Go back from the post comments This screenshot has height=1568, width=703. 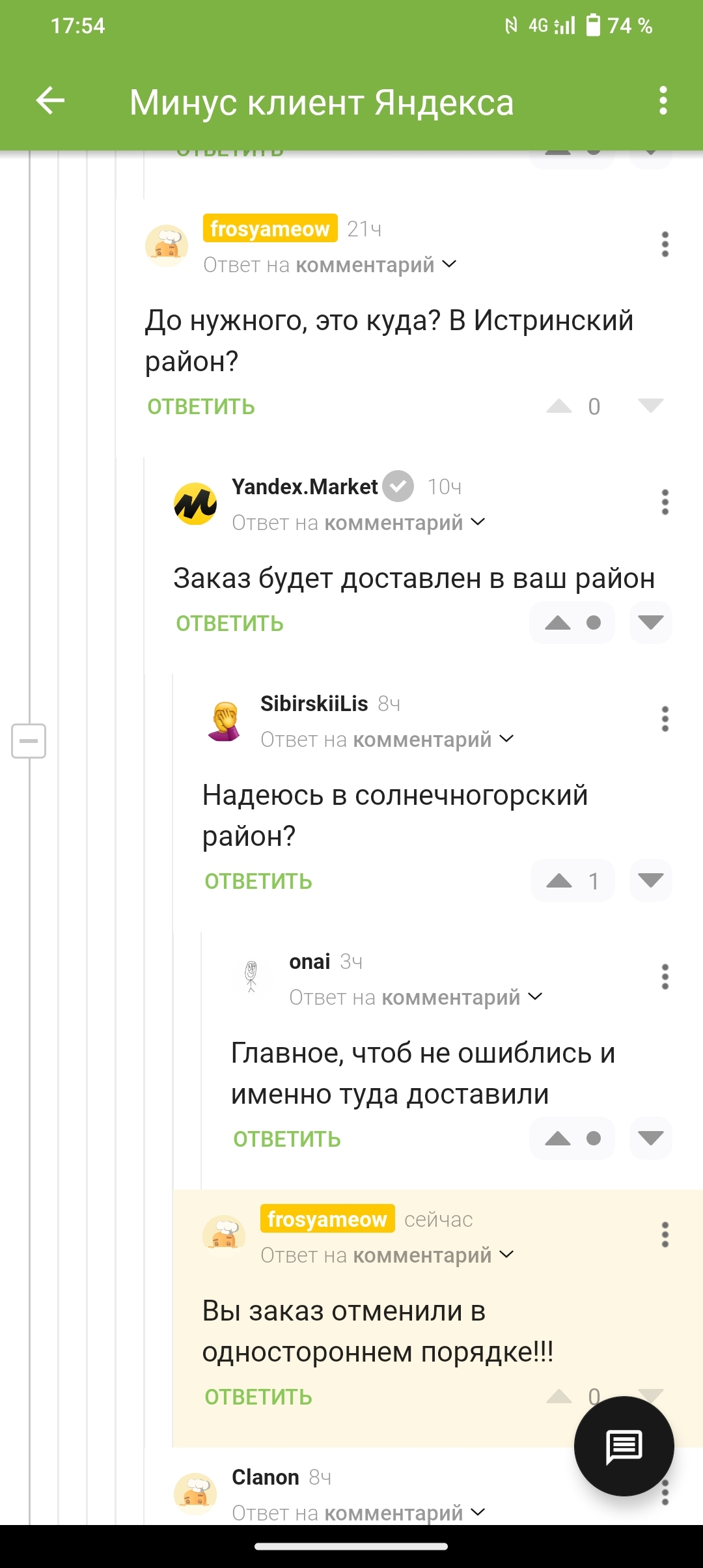pos(50,101)
